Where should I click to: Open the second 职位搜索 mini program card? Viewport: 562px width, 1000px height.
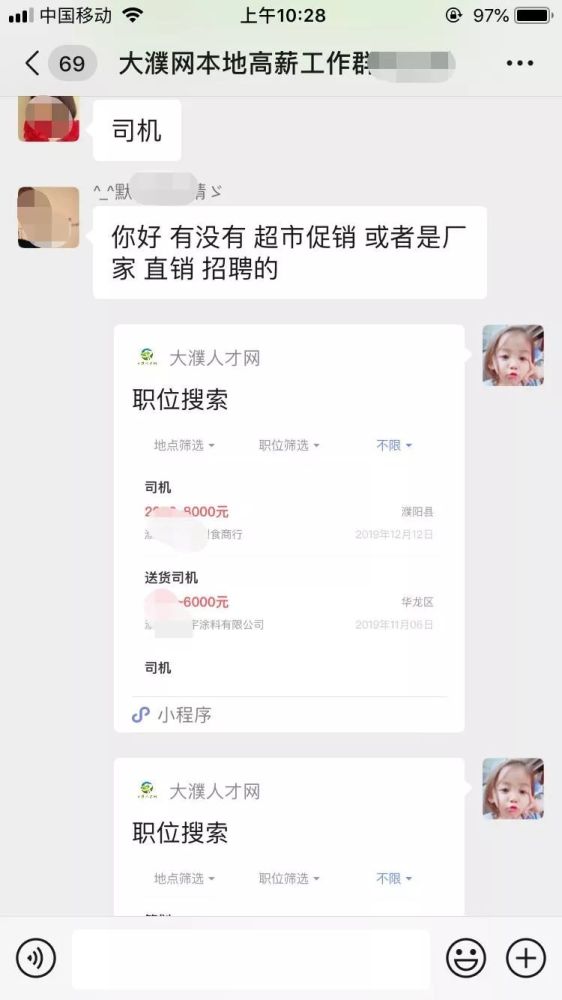click(x=289, y=837)
